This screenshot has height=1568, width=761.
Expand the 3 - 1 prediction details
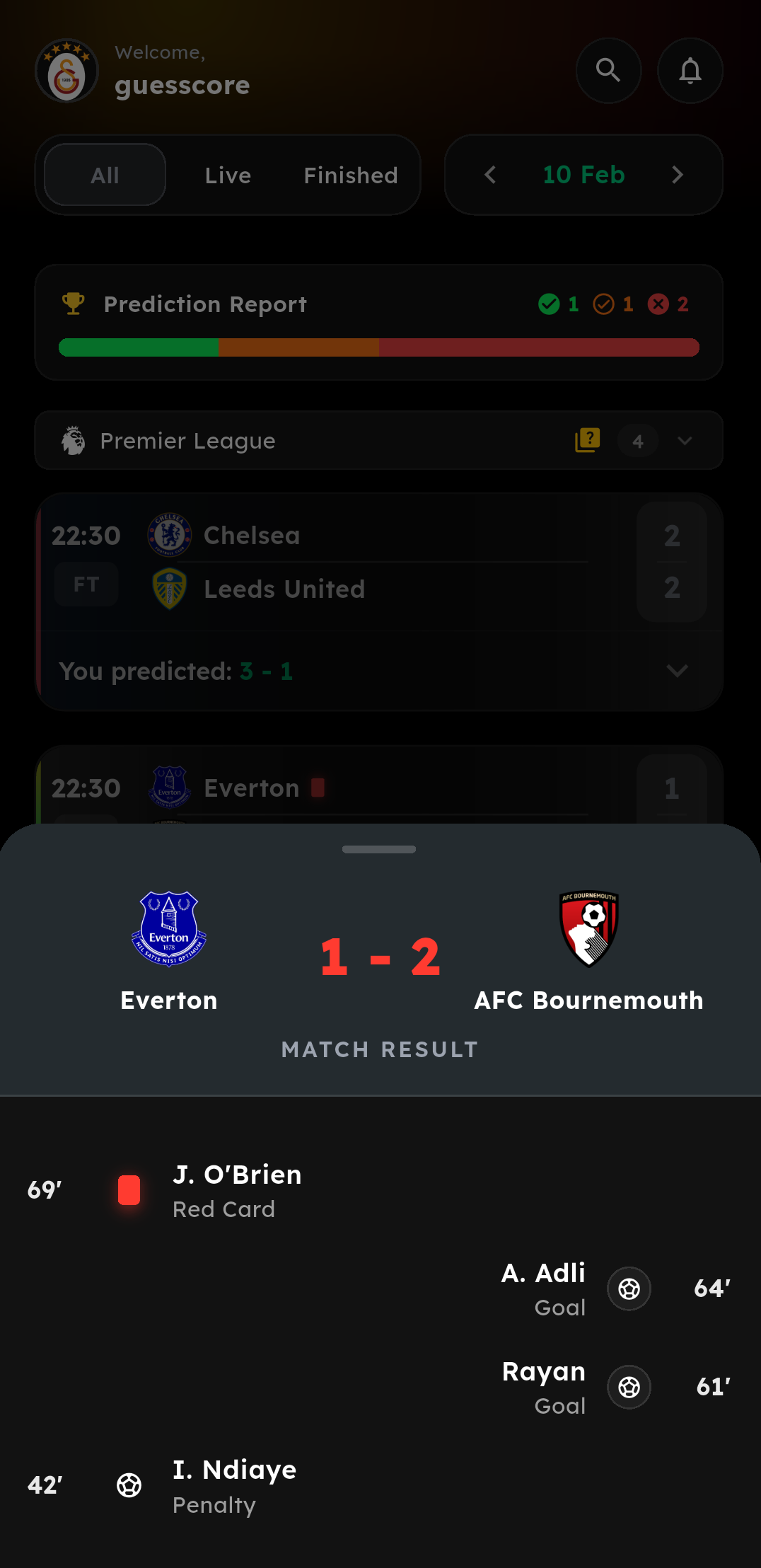tap(676, 671)
